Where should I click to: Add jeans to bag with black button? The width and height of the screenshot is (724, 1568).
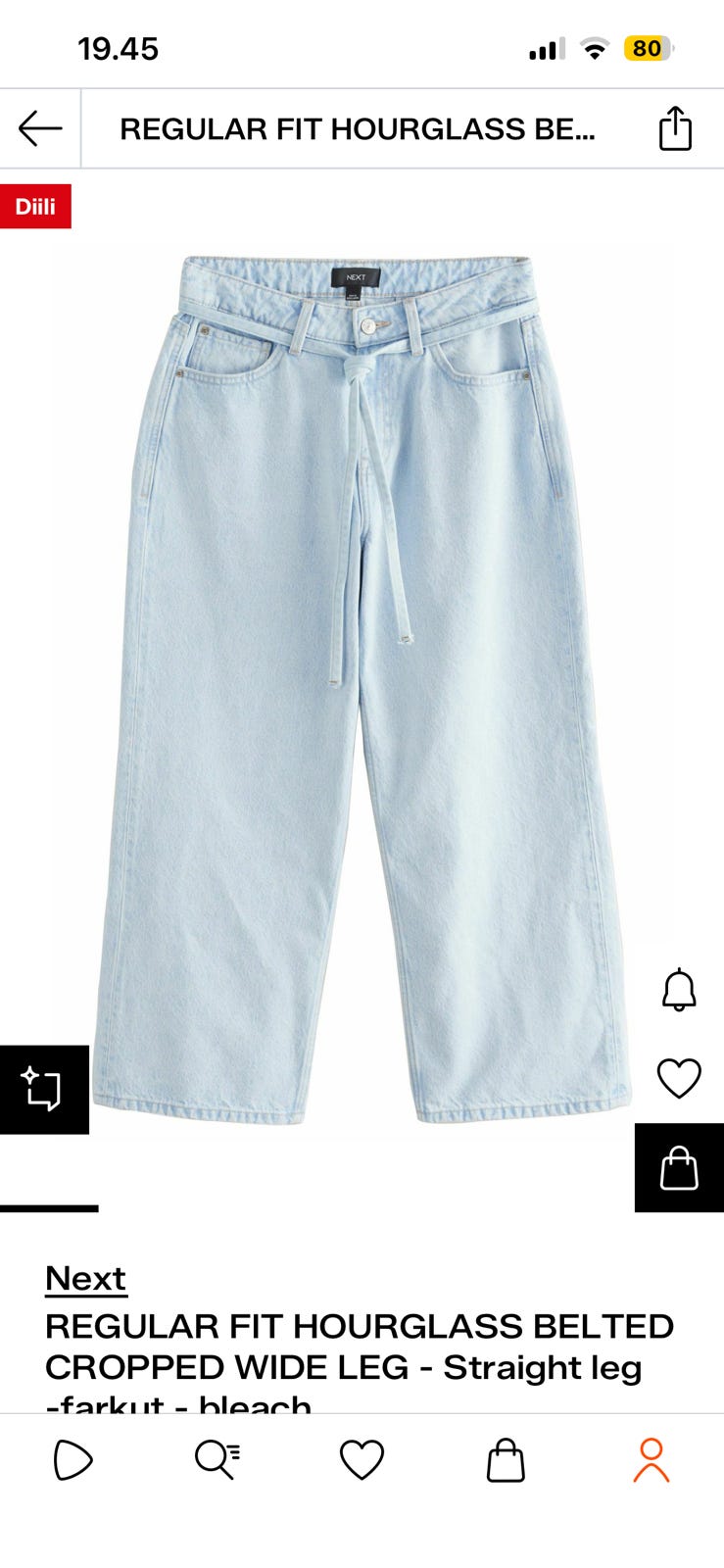click(679, 1167)
